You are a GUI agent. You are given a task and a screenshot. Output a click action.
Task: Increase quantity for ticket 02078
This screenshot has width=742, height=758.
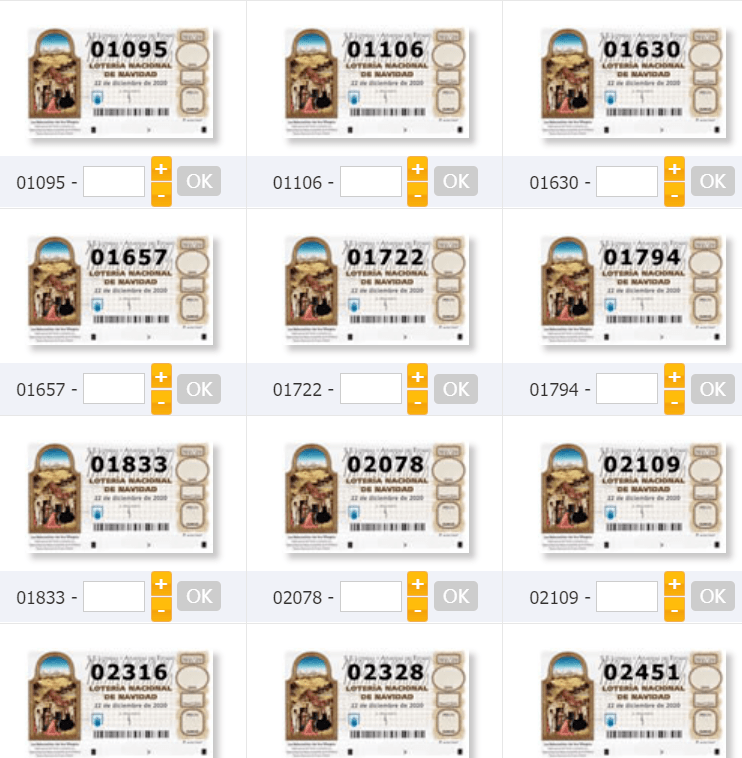pos(418,583)
